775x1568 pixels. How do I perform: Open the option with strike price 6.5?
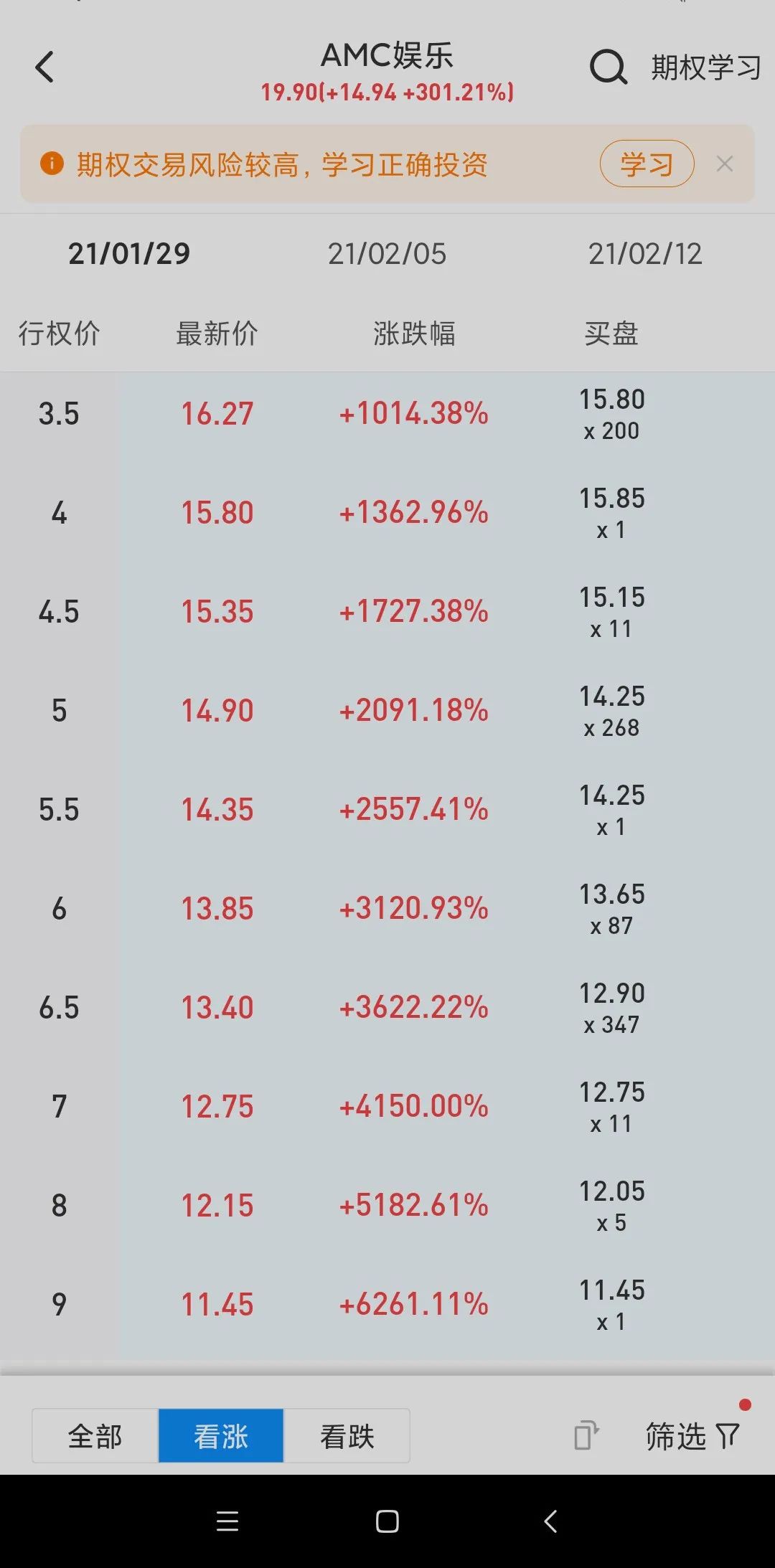[x=387, y=1008]
